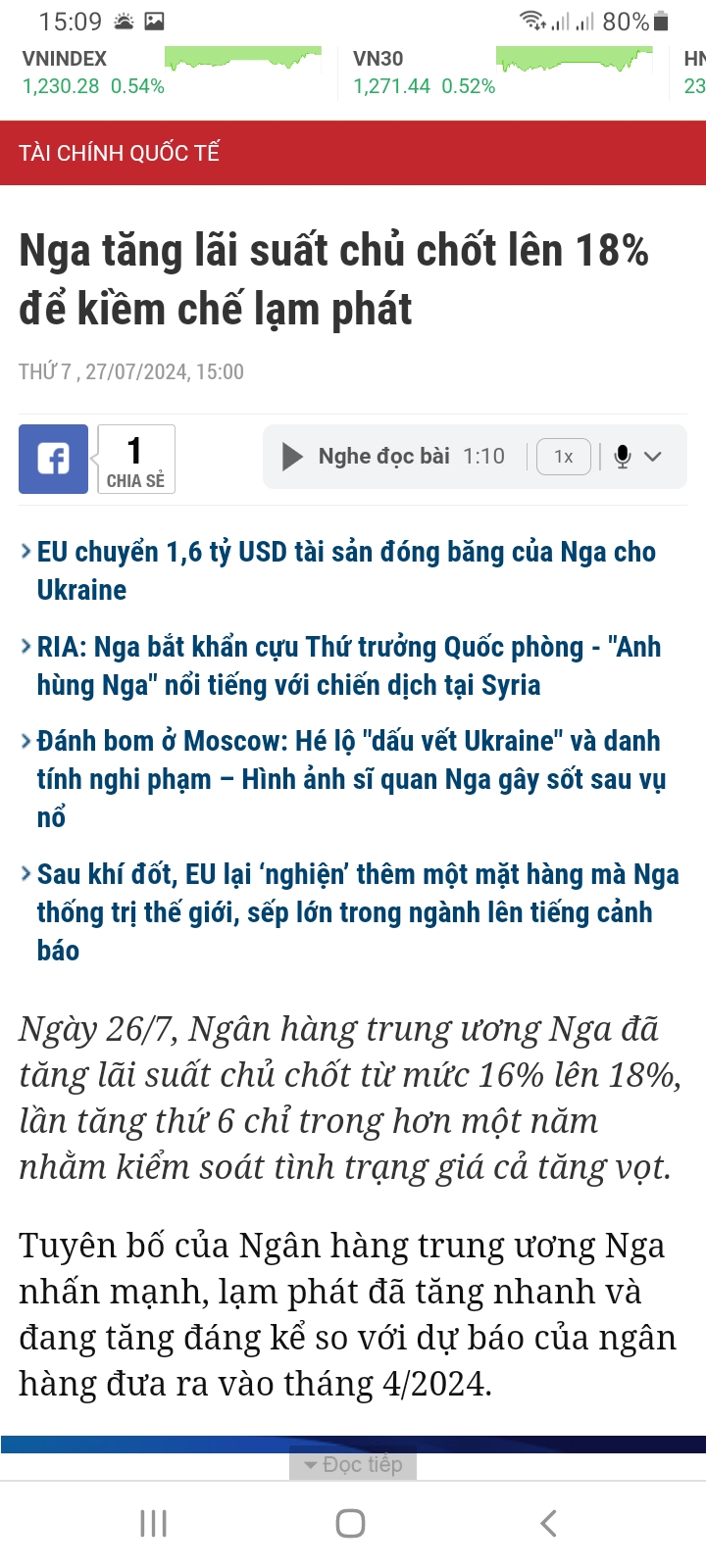Play the article audio reading
This screenshot has height=1568, width=706.
pos(292,457)
